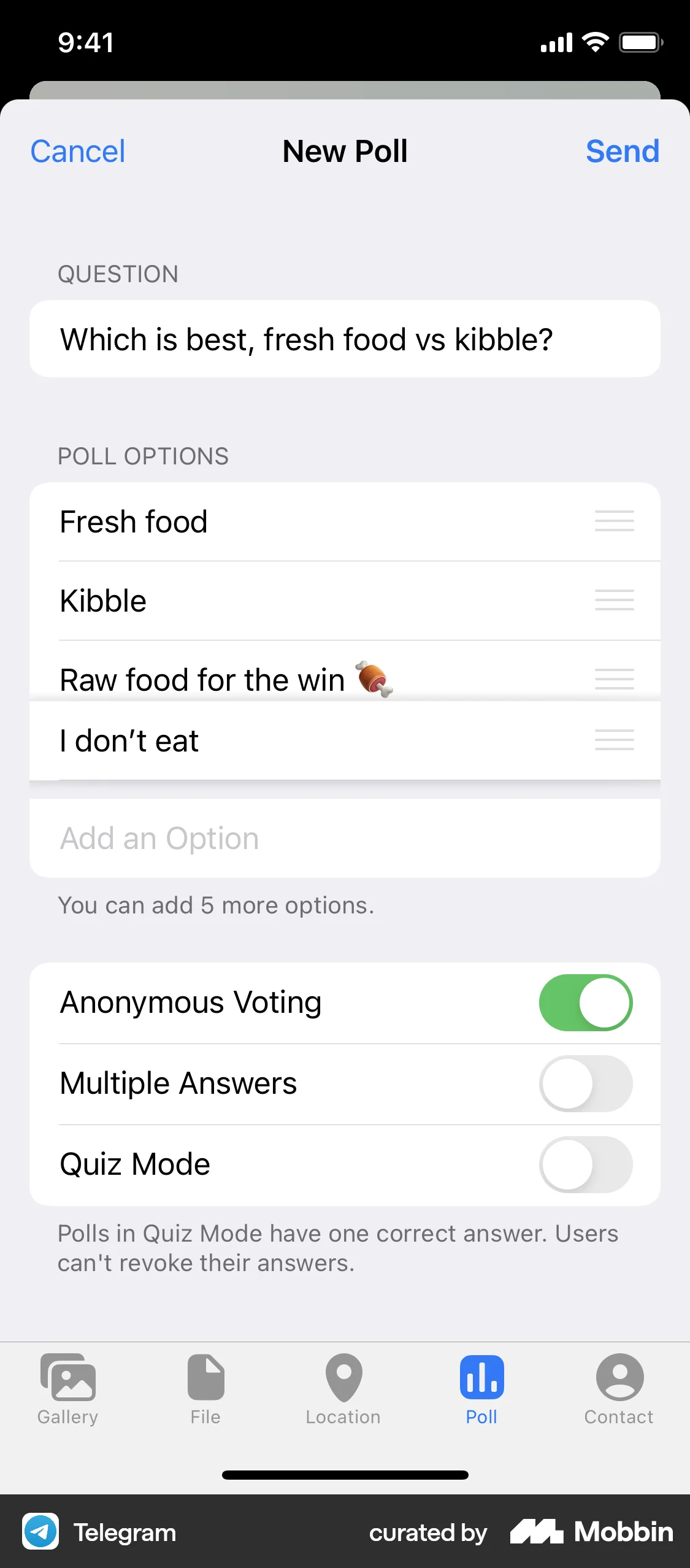Click the reorder handle for I don't eat
The width and height of the screenshot is (690, 1568).
(x=614, y=740)
